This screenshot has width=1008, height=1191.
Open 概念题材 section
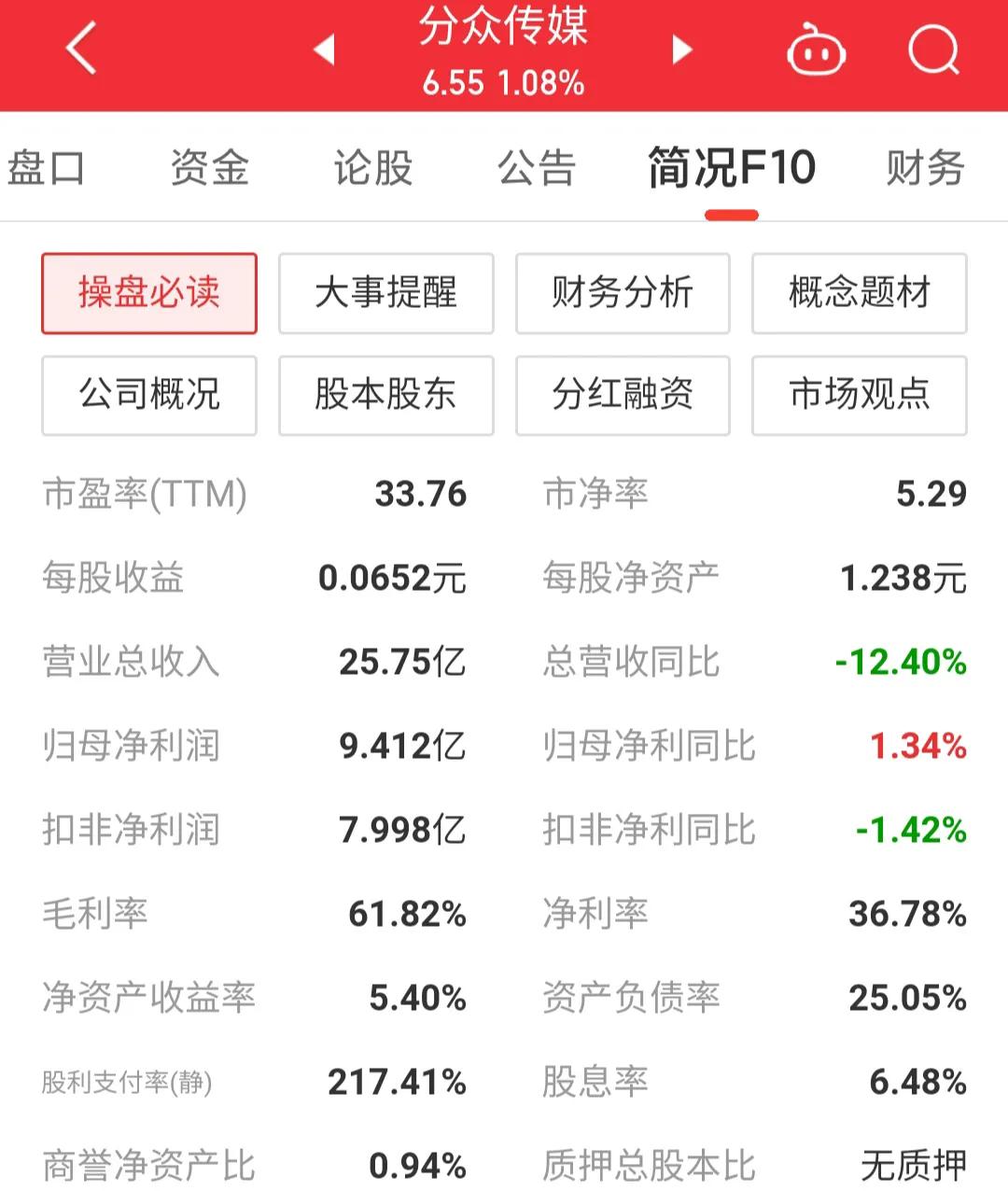pos(859,293)
